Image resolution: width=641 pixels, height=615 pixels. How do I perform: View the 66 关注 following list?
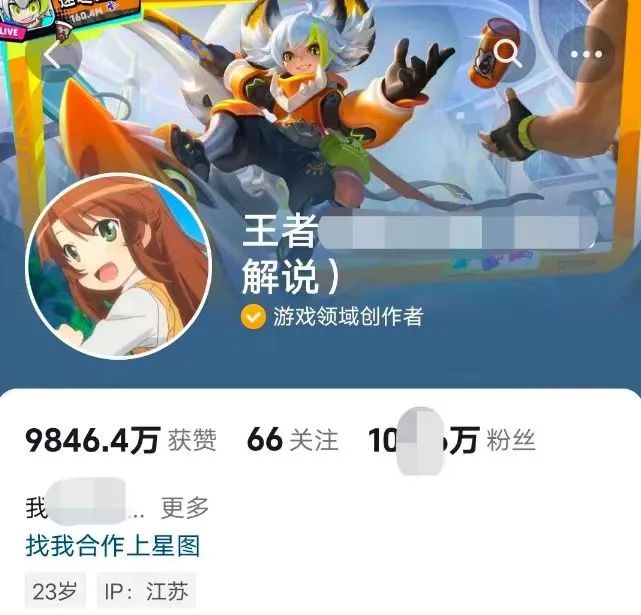coord(292,440)
